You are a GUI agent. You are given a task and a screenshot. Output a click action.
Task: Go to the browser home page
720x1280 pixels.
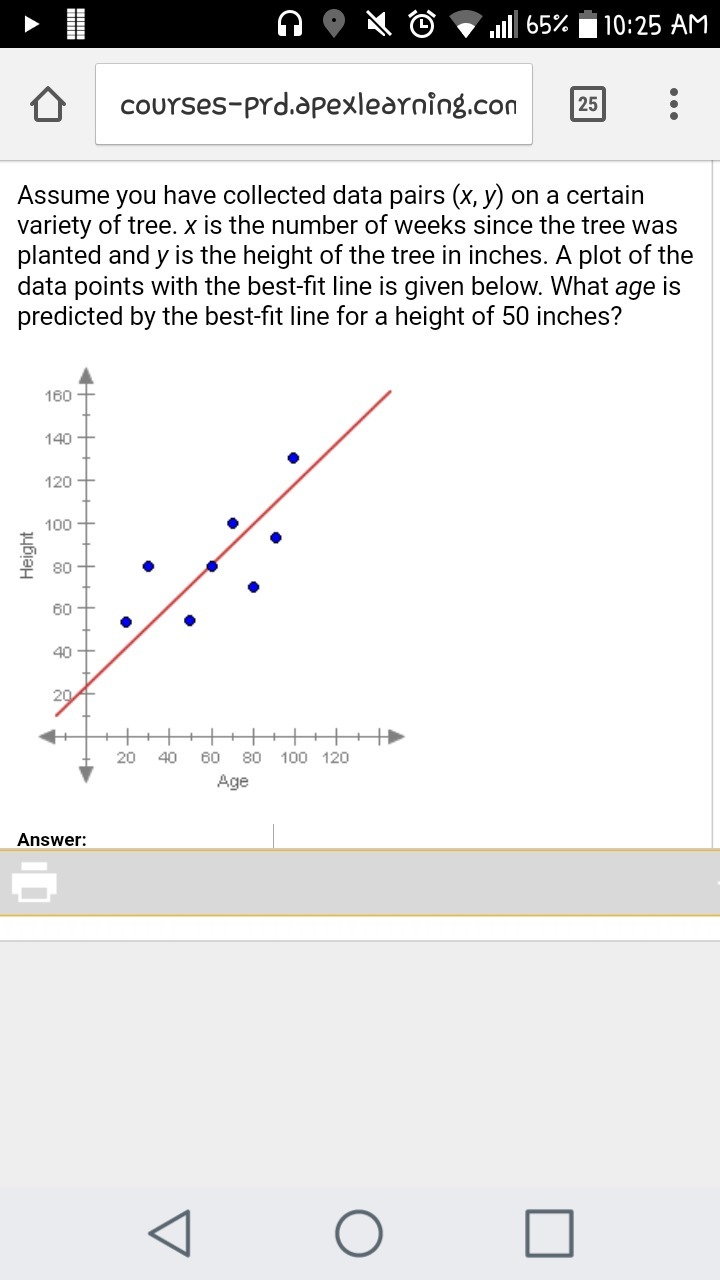click(x=48, y=104)
